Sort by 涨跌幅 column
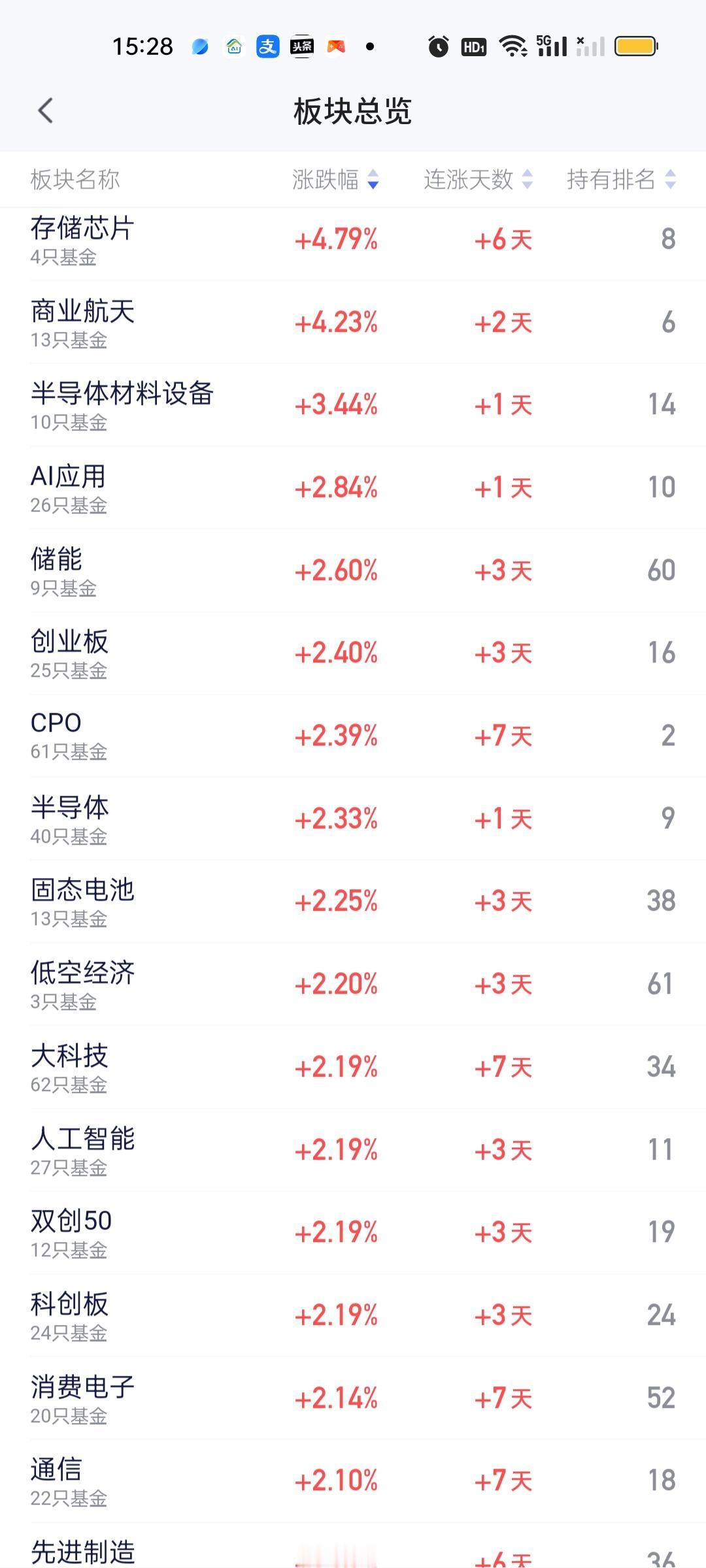This screenshot has width=706, height=1568. (x=335, y=179)
